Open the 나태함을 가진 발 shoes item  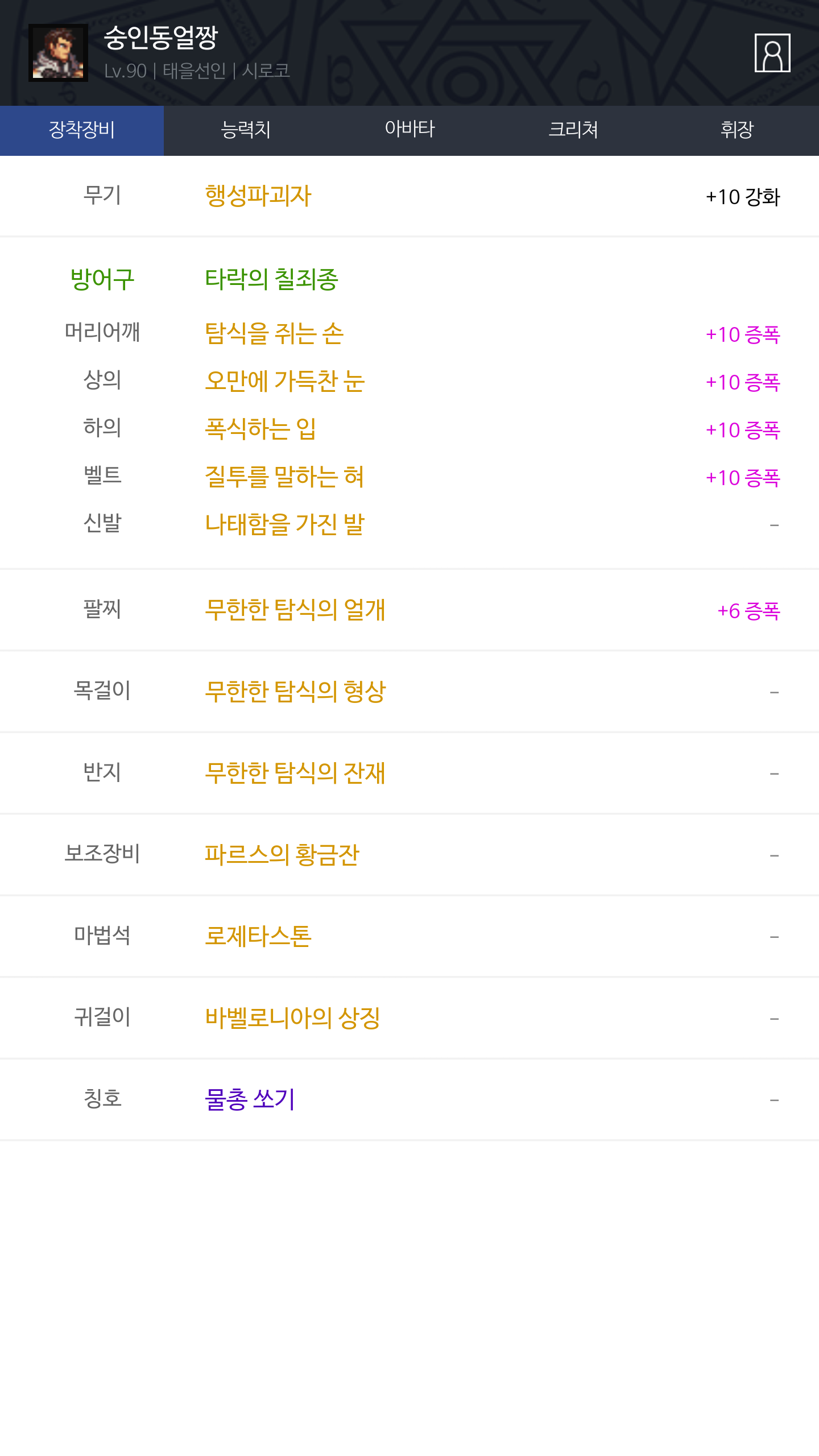pos(285,524)
